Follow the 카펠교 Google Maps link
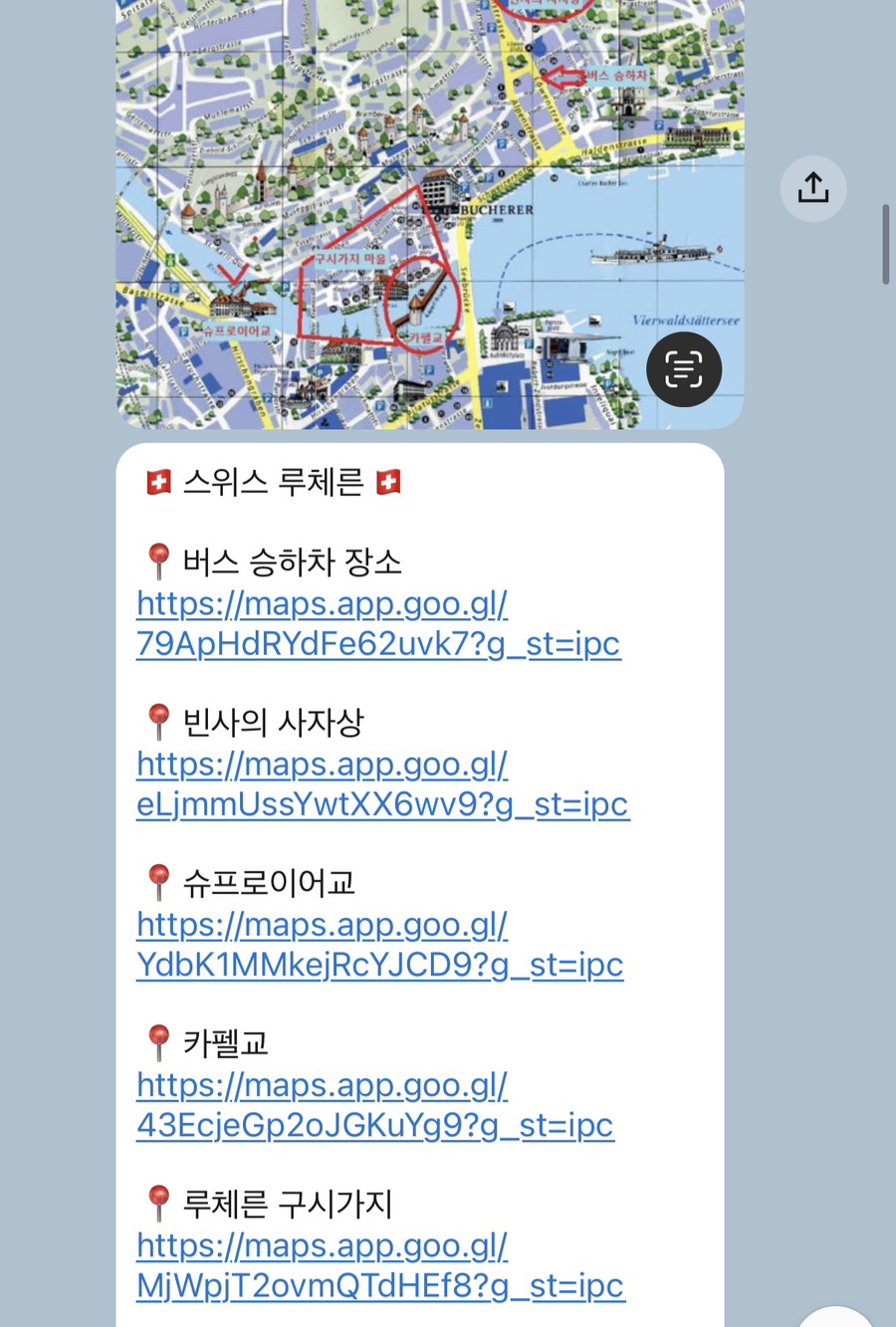 tap(374, 1105)
